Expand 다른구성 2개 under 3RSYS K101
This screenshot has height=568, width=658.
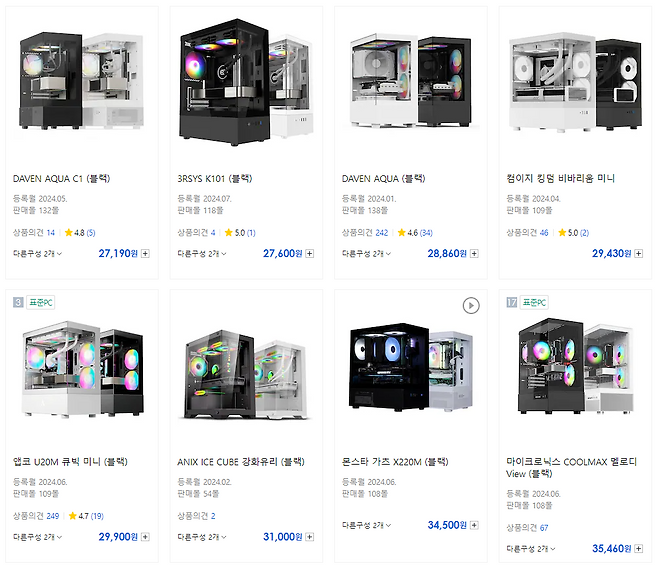202,254
